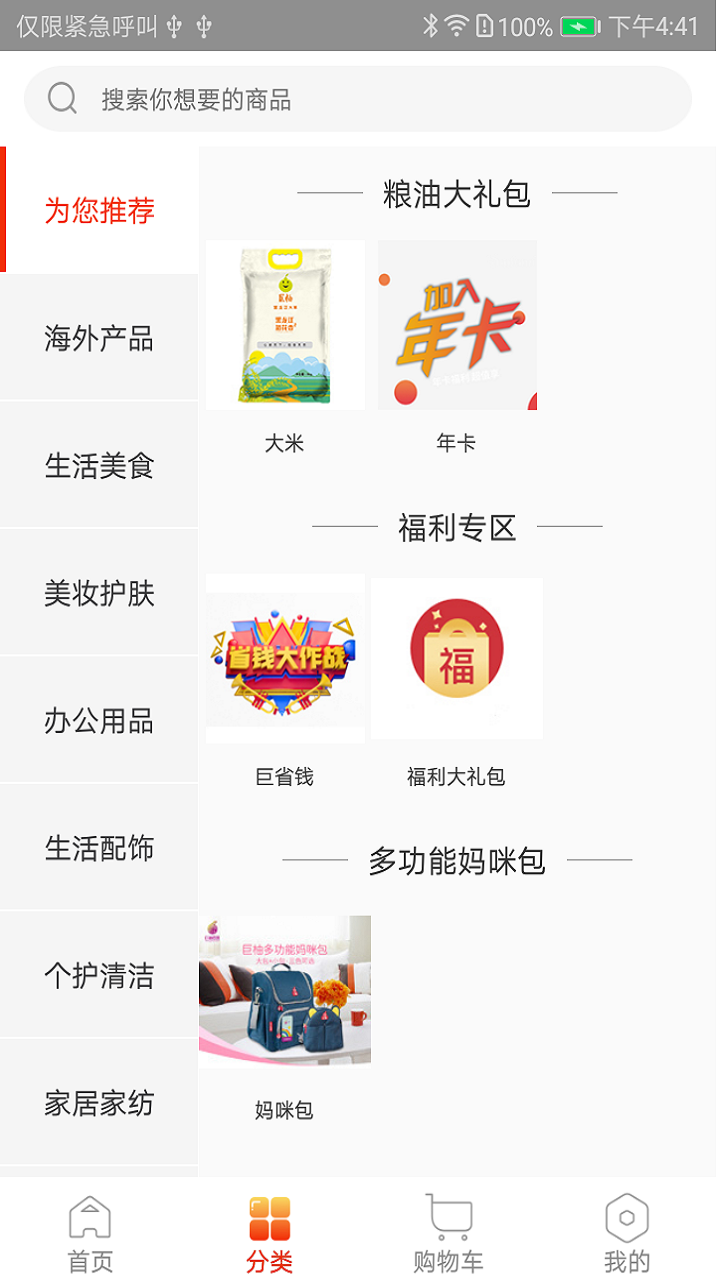720x1280 pixels.
Task: Click the 多功能妈咪包 section title
Action: coord(457,861)
